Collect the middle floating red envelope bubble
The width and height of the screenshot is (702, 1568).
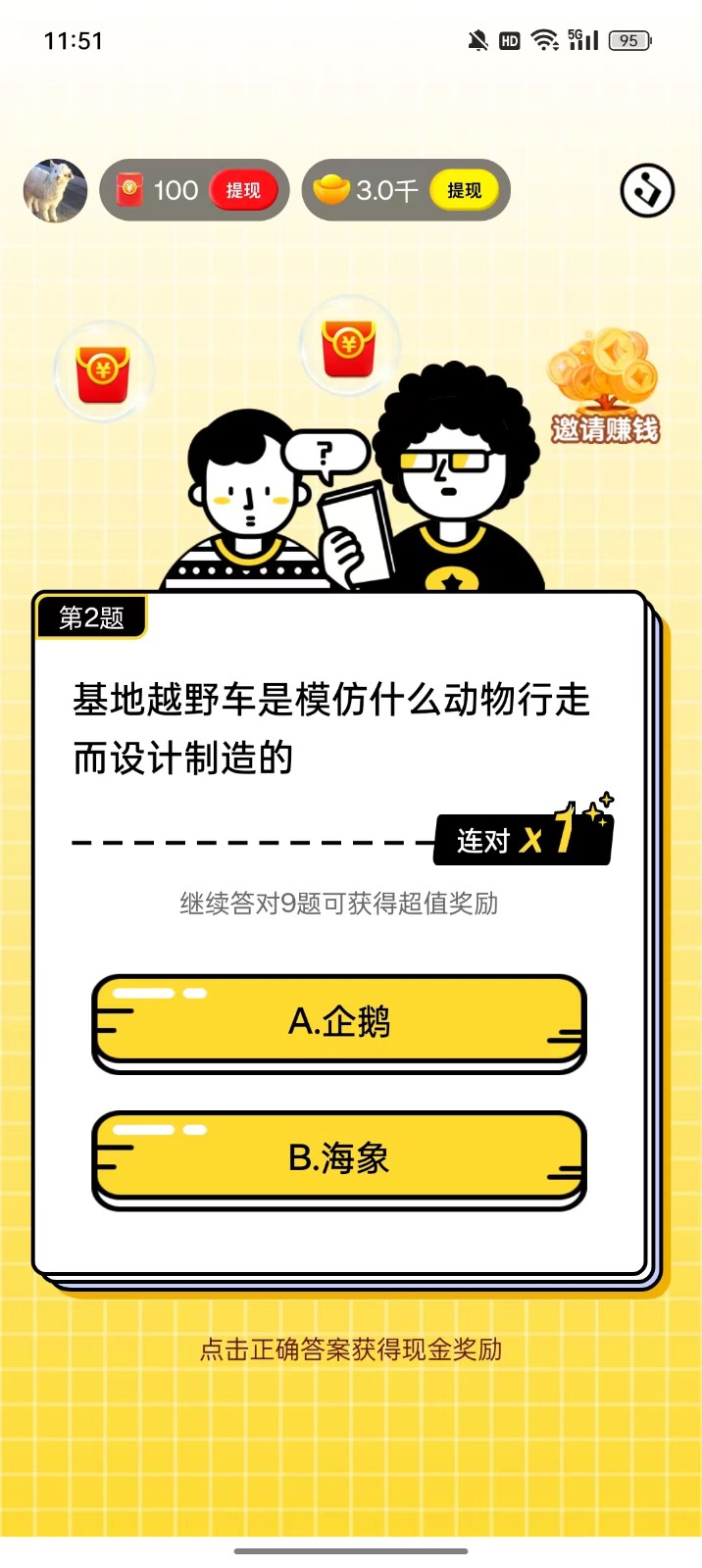pos(349,347)
